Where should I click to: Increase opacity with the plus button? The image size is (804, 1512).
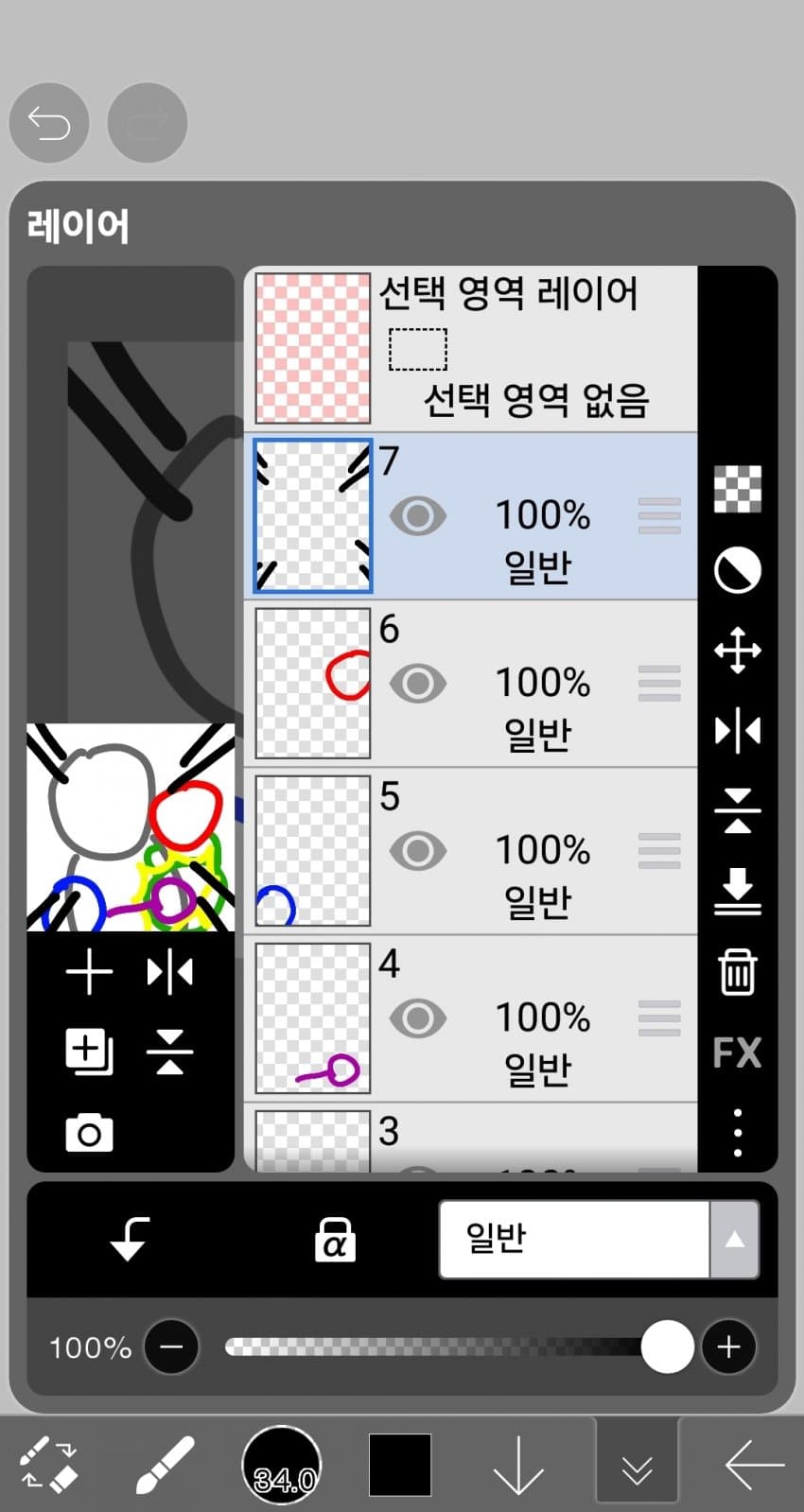tap(728, 1347)
